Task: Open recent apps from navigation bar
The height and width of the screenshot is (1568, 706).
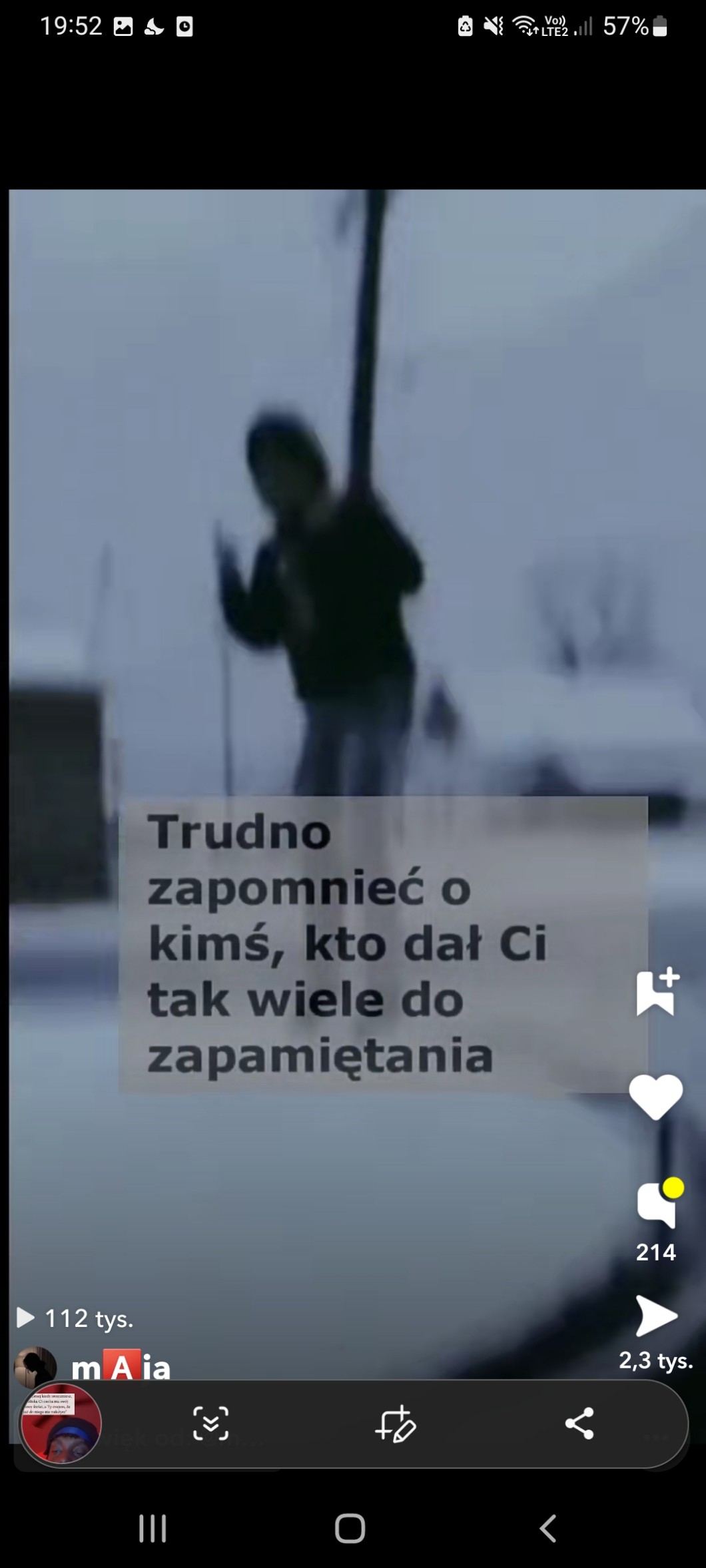Action: tap(153, 1528)
